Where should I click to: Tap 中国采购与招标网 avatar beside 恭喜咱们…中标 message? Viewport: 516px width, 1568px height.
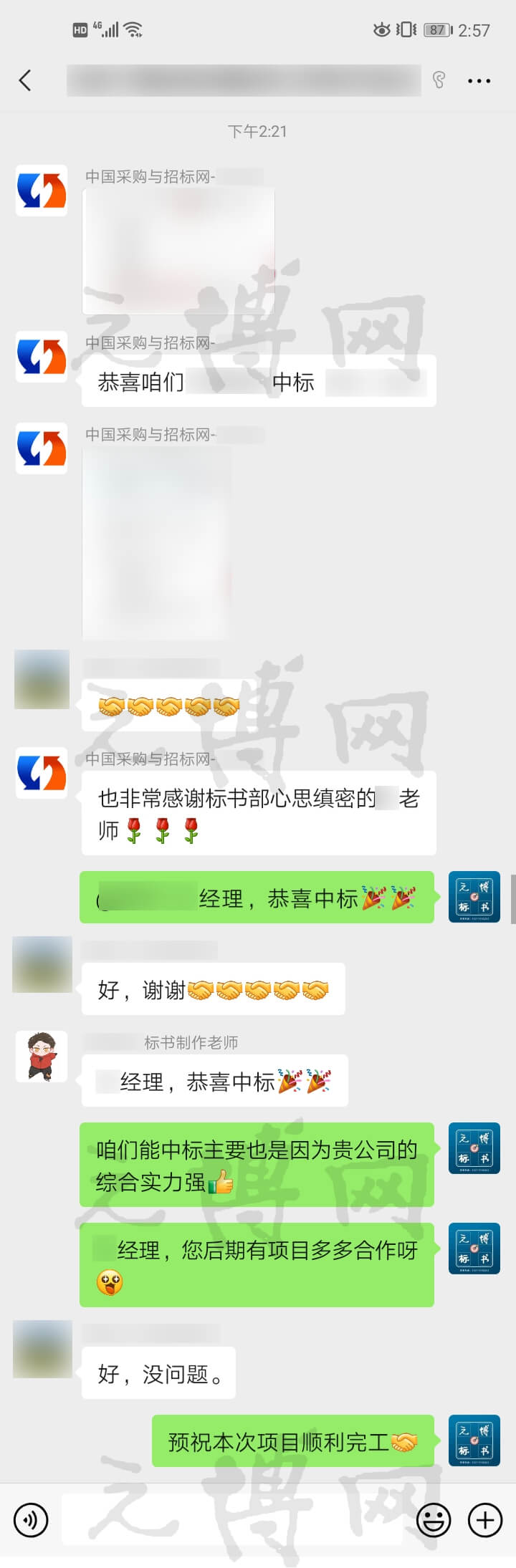click(42, 357)
